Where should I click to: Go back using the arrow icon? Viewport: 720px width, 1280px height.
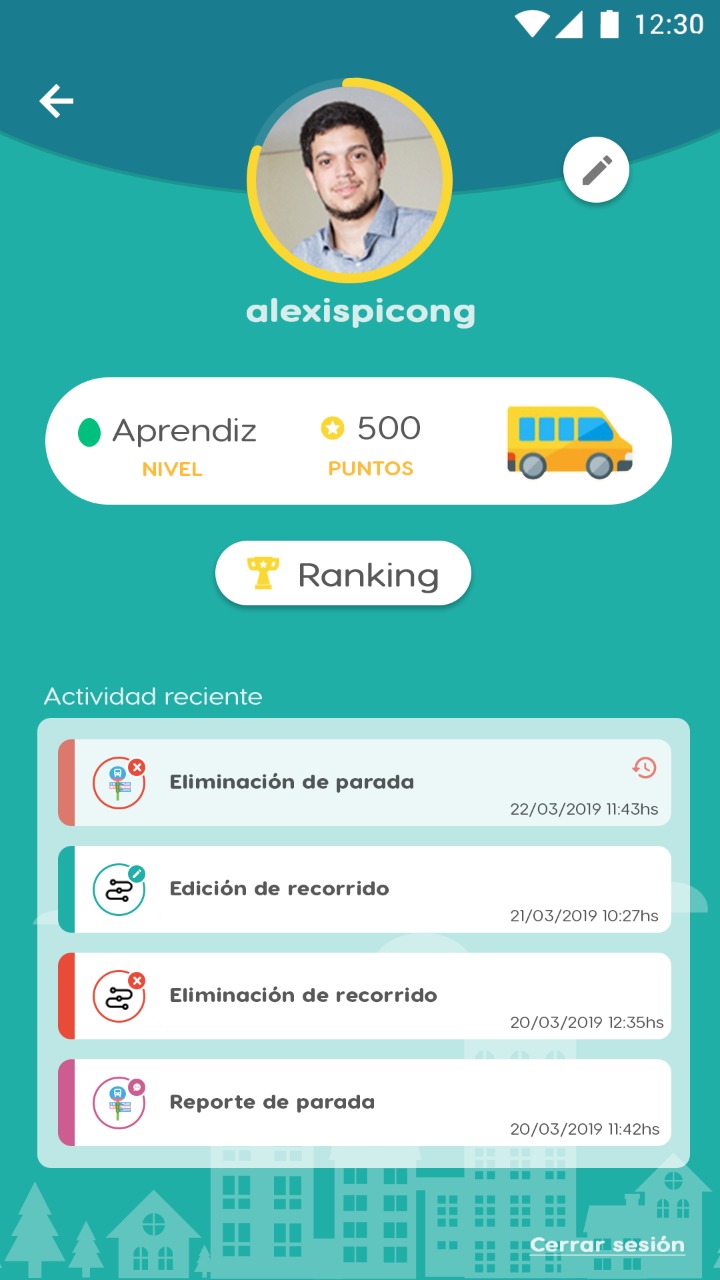[56, 101]
